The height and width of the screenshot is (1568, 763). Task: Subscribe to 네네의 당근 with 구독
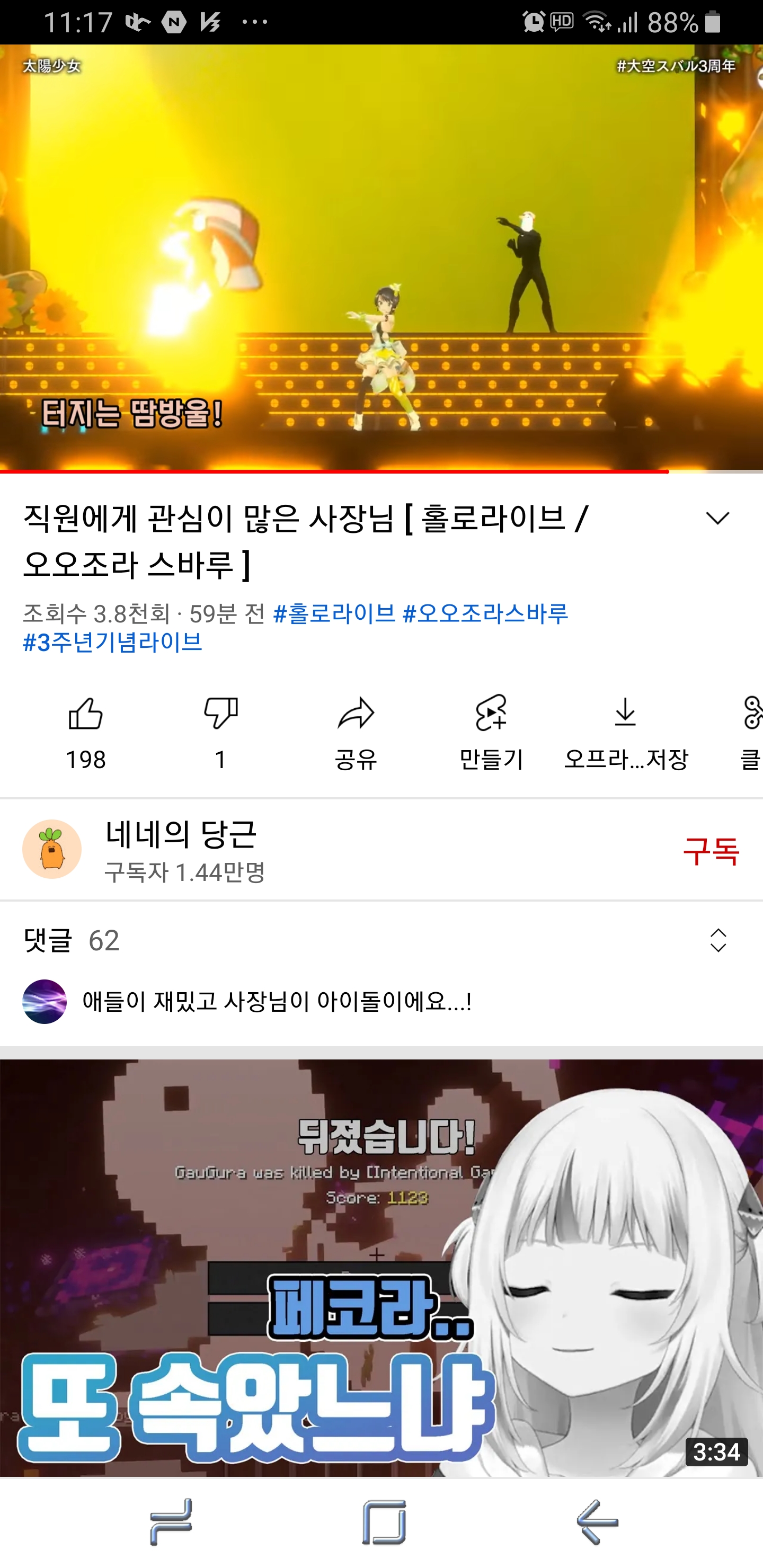[x=710, y=850]
